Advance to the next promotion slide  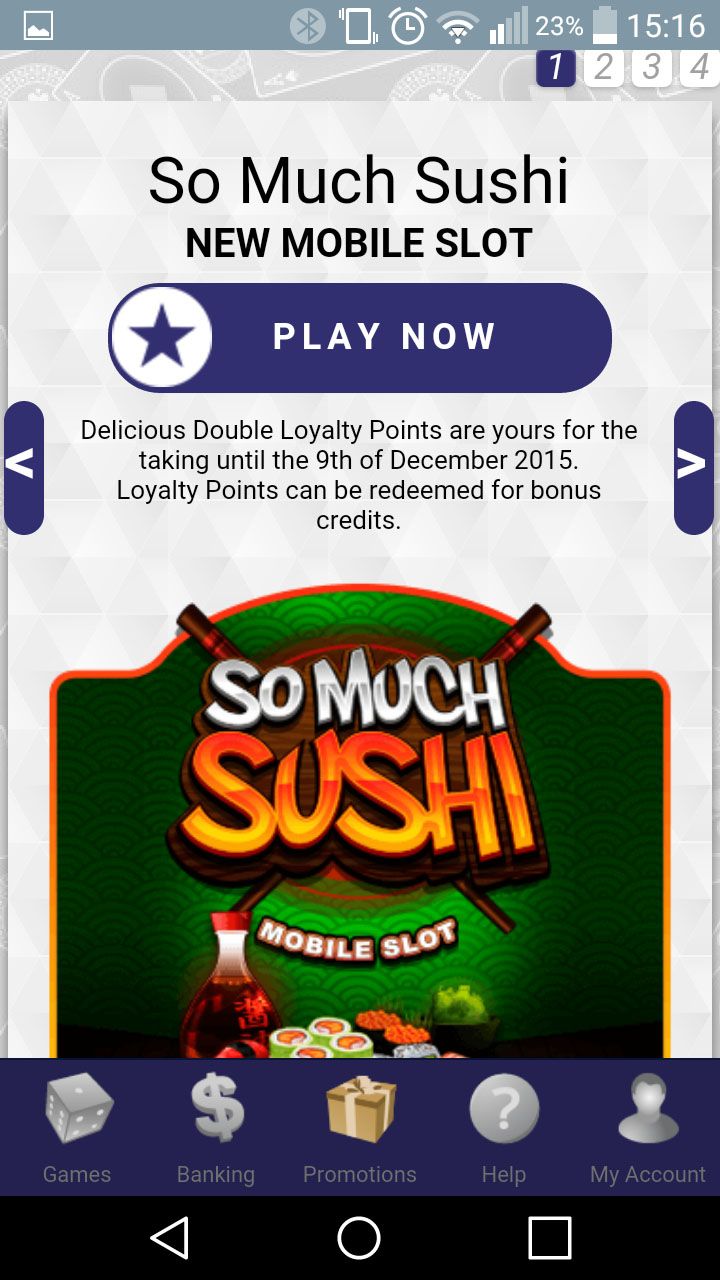[694, 467]
